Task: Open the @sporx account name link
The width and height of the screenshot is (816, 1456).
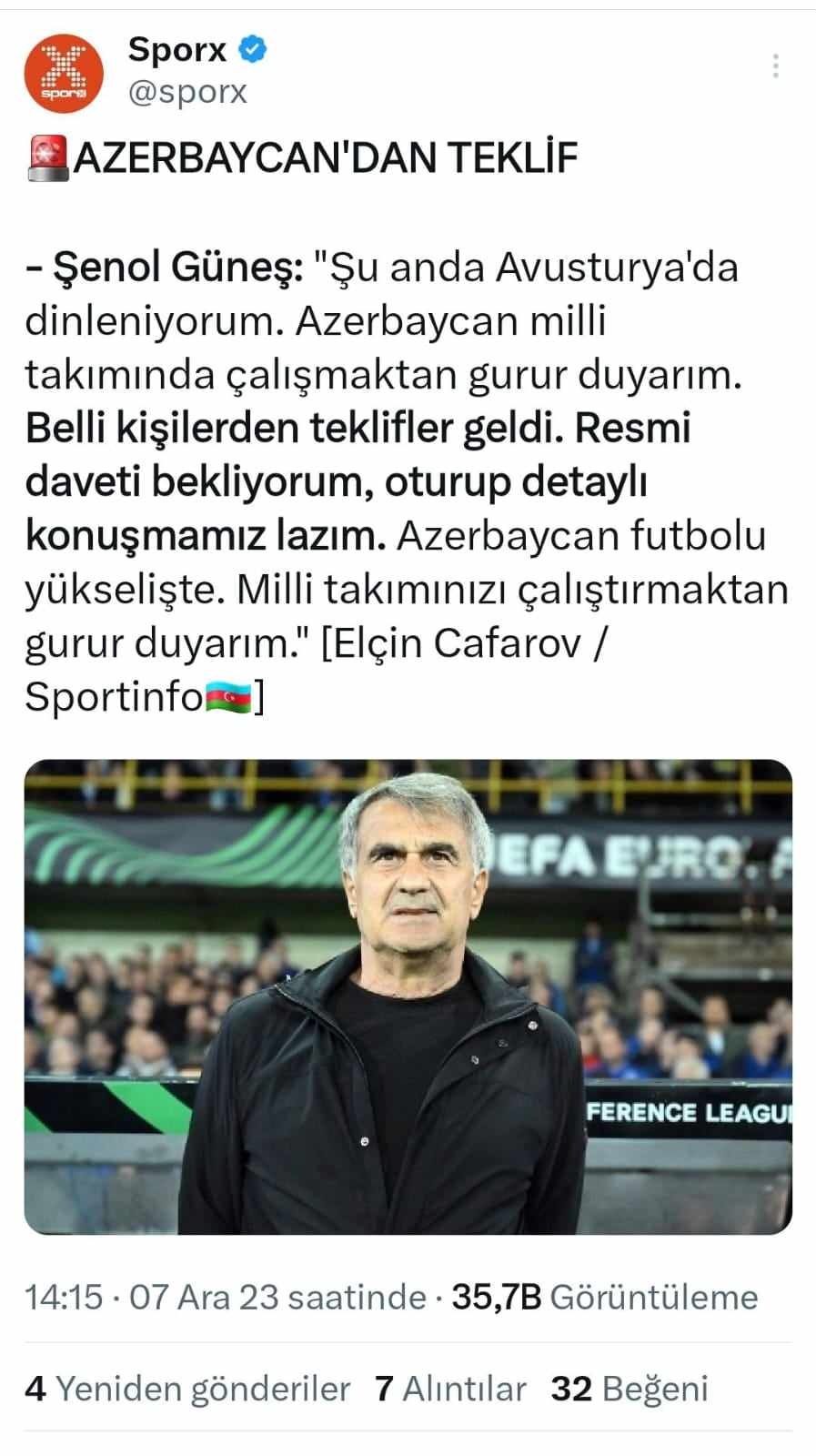Action: [187, 92]
